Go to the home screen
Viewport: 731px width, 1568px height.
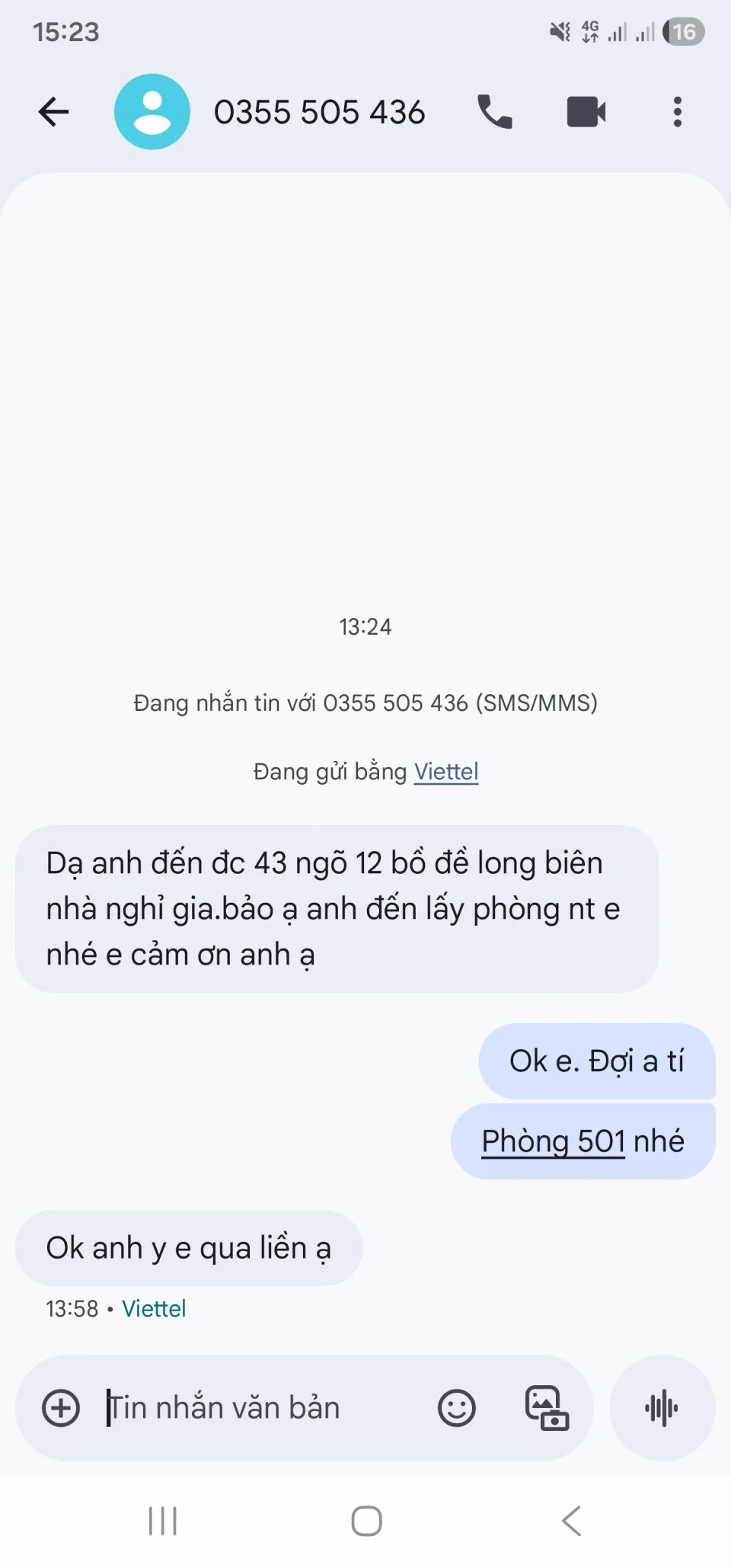pyautogui.click(x=366, y=1521)
